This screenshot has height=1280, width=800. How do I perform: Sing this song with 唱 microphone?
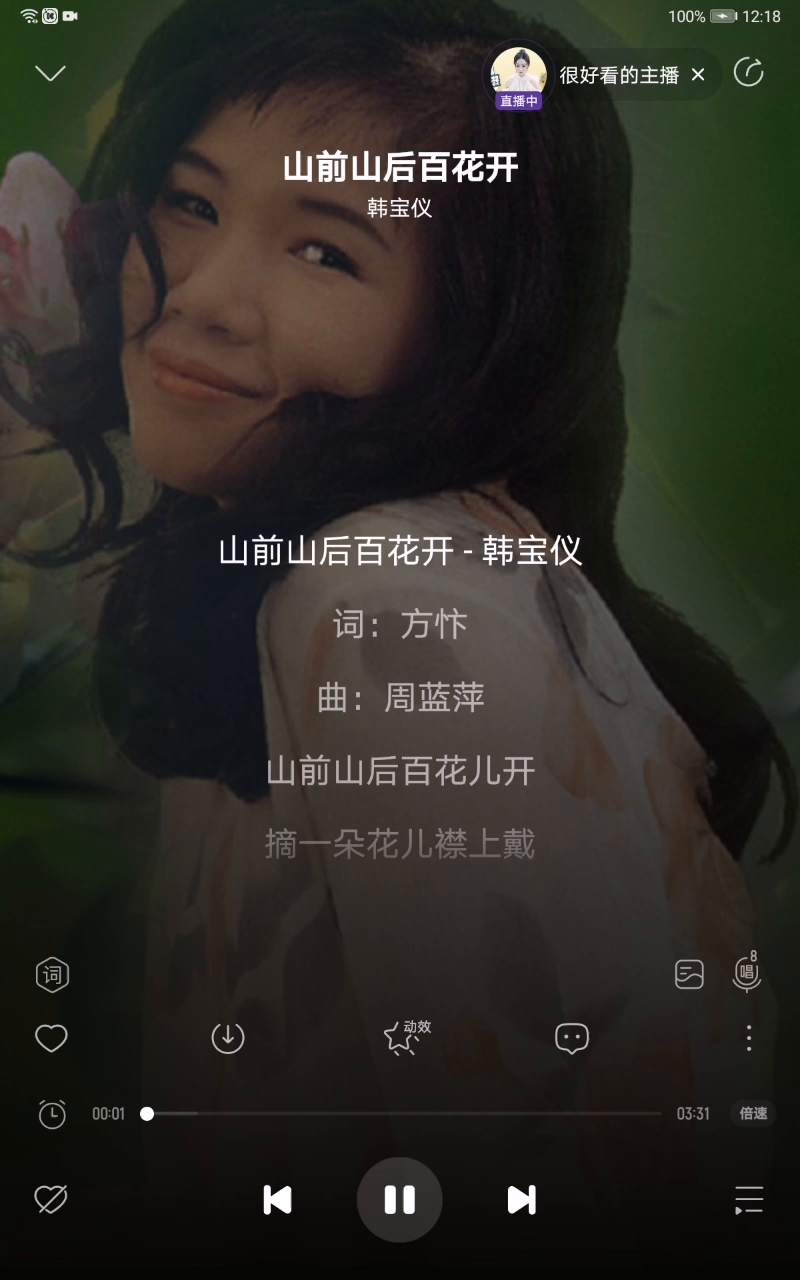746,974
